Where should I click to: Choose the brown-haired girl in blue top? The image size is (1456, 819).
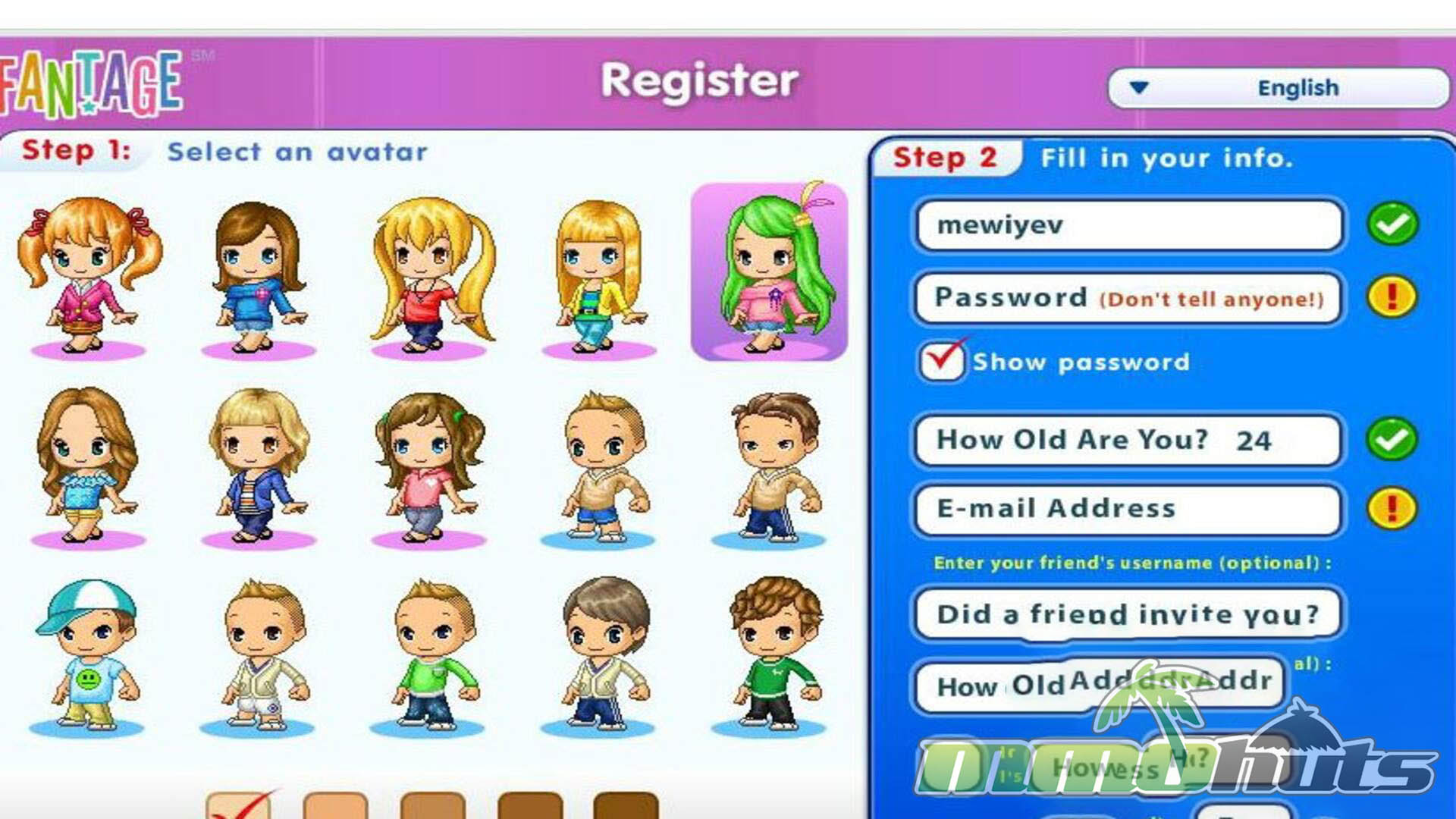coord(259,277)
